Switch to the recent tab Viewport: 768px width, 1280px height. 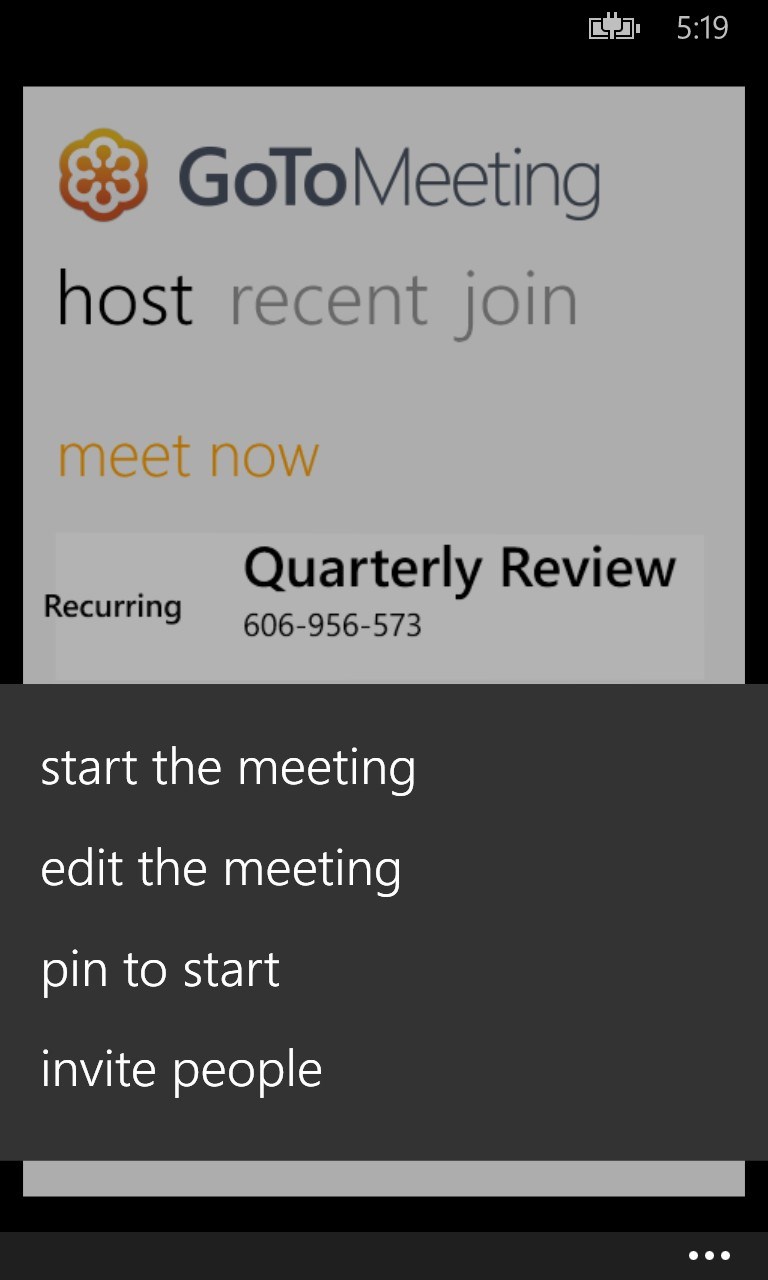pos(329,300)
